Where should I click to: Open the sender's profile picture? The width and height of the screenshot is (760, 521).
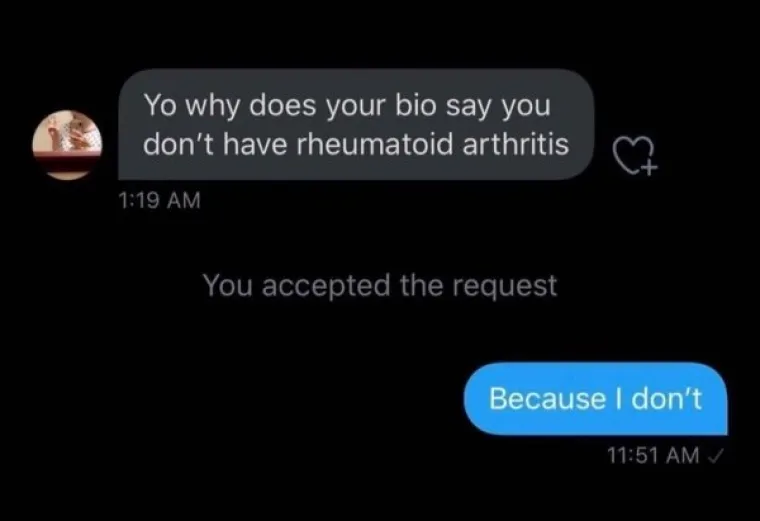pyautogui.click(x=68, y=145)
